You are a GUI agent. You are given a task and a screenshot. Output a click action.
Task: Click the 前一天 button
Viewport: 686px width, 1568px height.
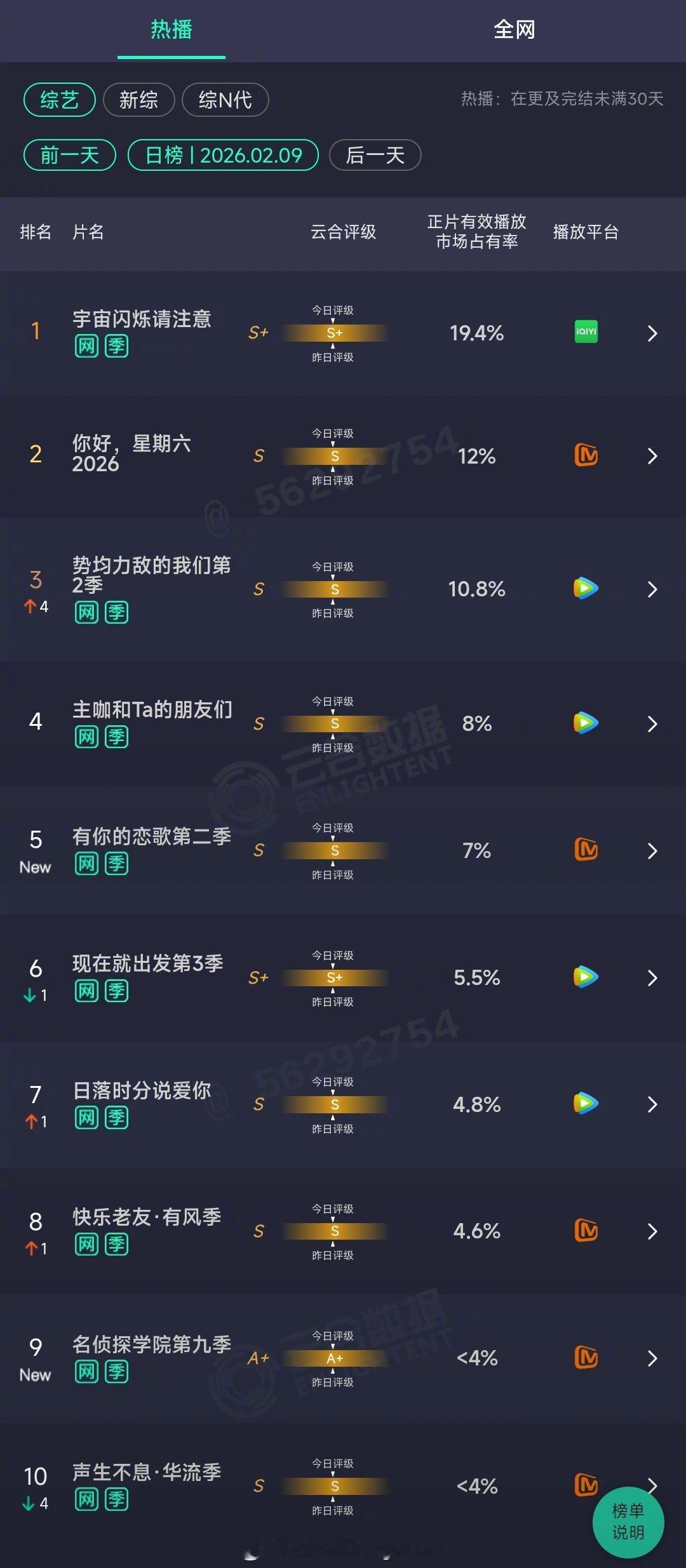[x=69, y=155]
